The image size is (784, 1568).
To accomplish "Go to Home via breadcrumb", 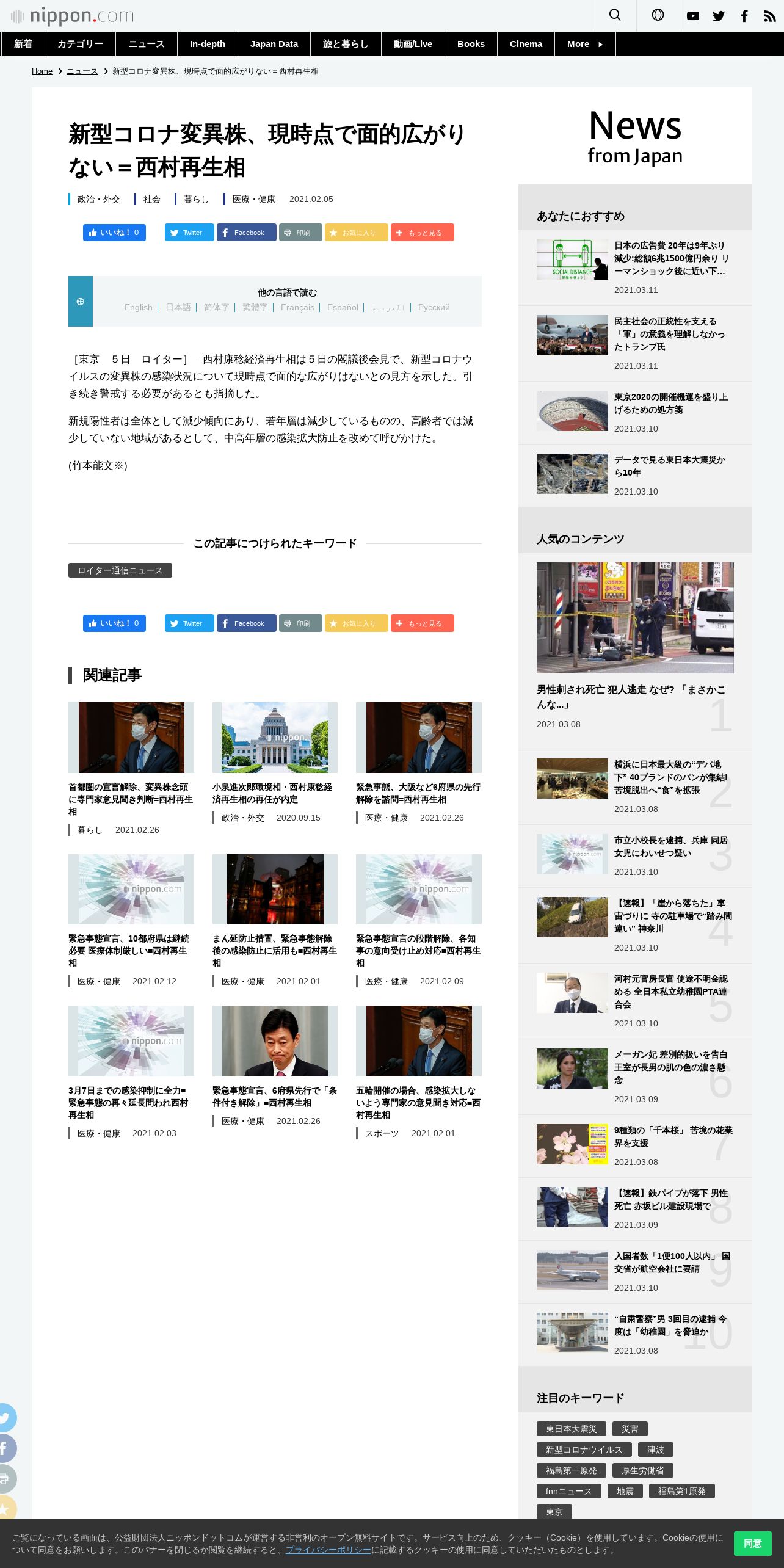I will (x=42, y=71).
